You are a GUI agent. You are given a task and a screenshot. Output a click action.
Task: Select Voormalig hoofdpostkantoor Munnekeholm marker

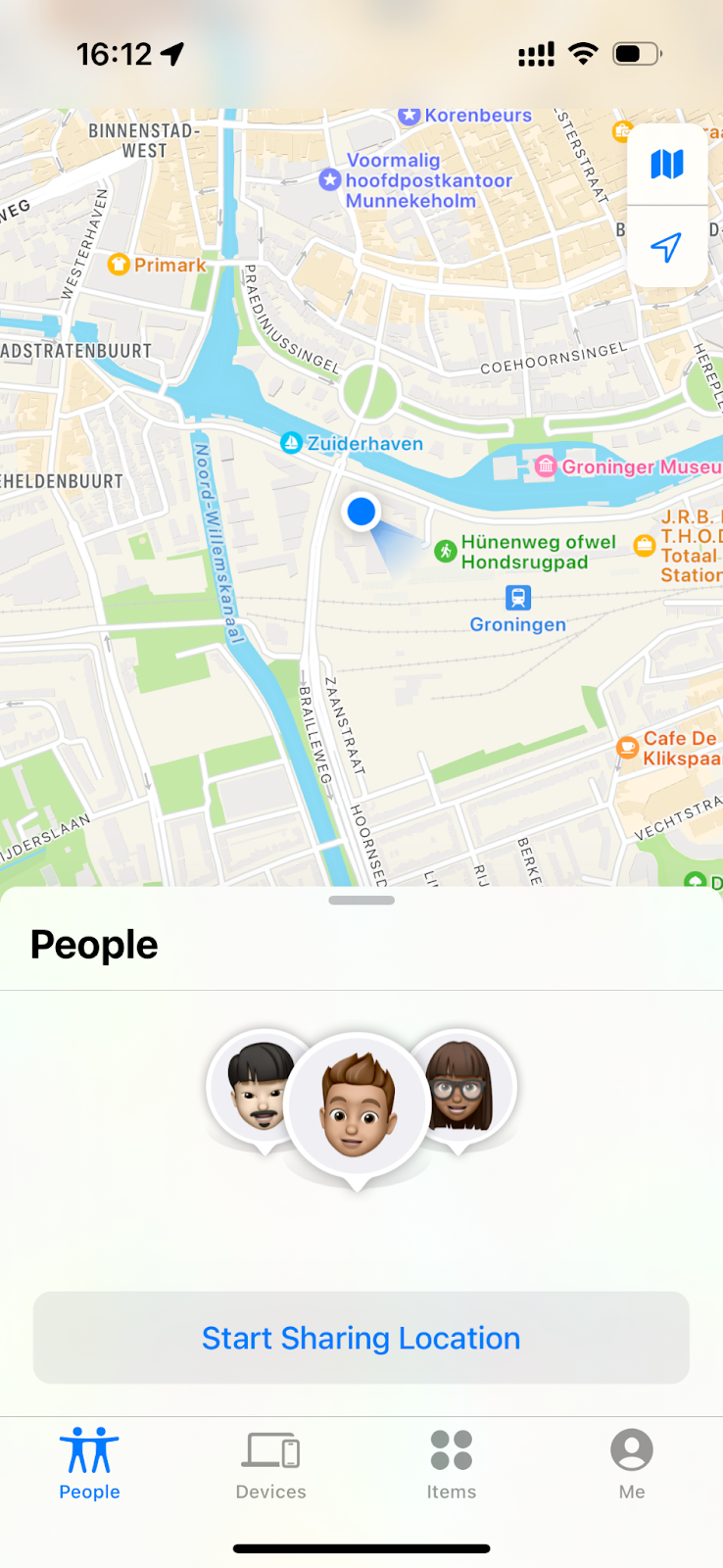tap(331, 179)
